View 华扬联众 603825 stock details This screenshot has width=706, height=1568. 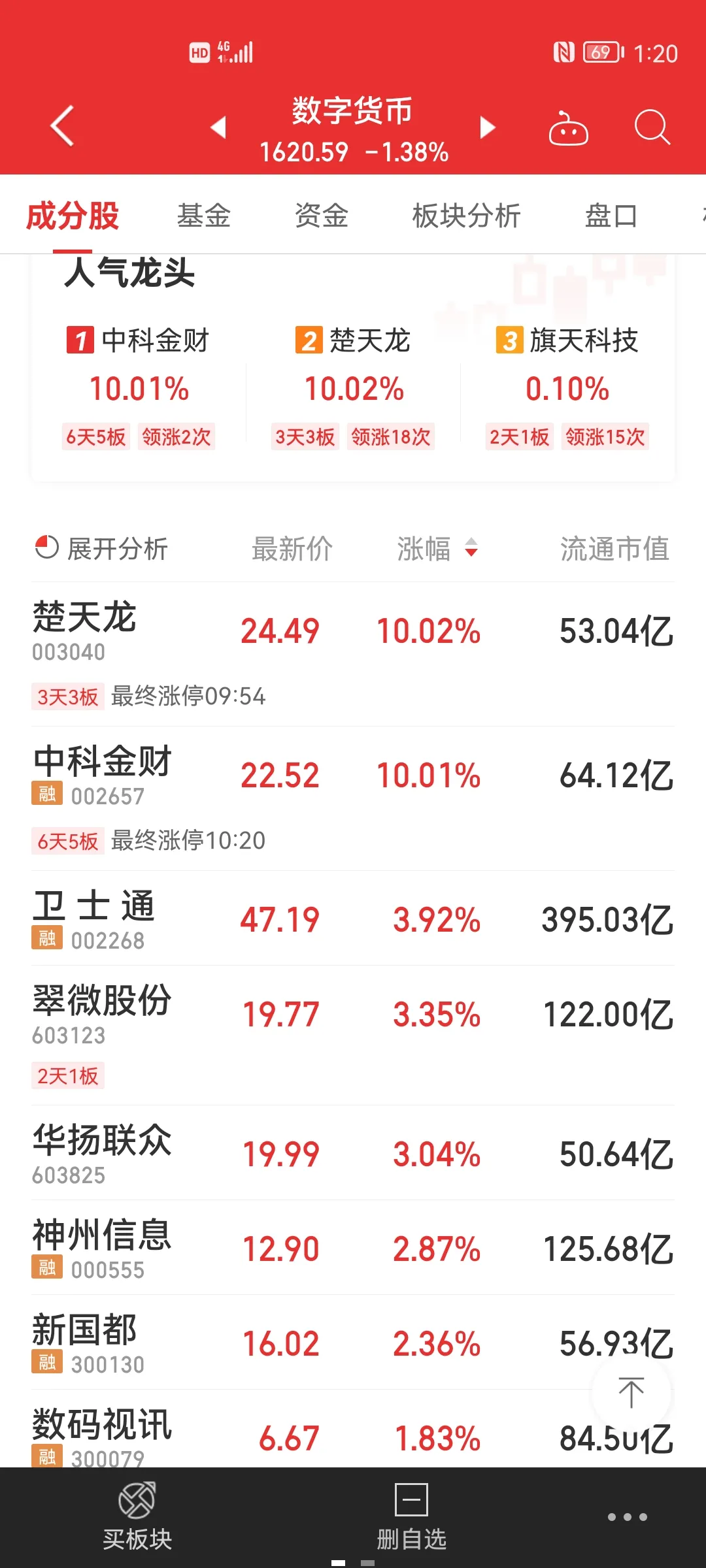coord(353,1154)
